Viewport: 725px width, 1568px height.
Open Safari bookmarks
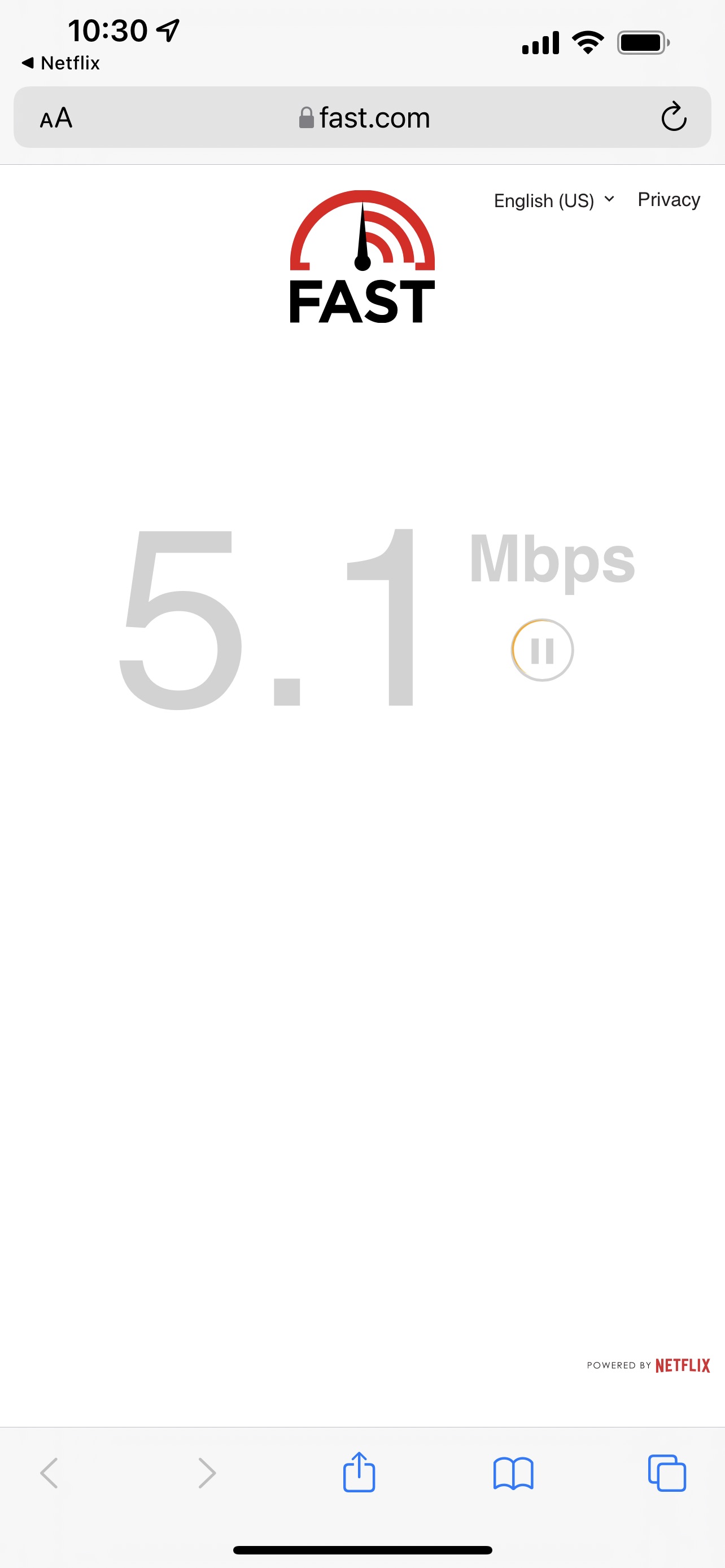pyautogui.click(x=513, y=1473)
